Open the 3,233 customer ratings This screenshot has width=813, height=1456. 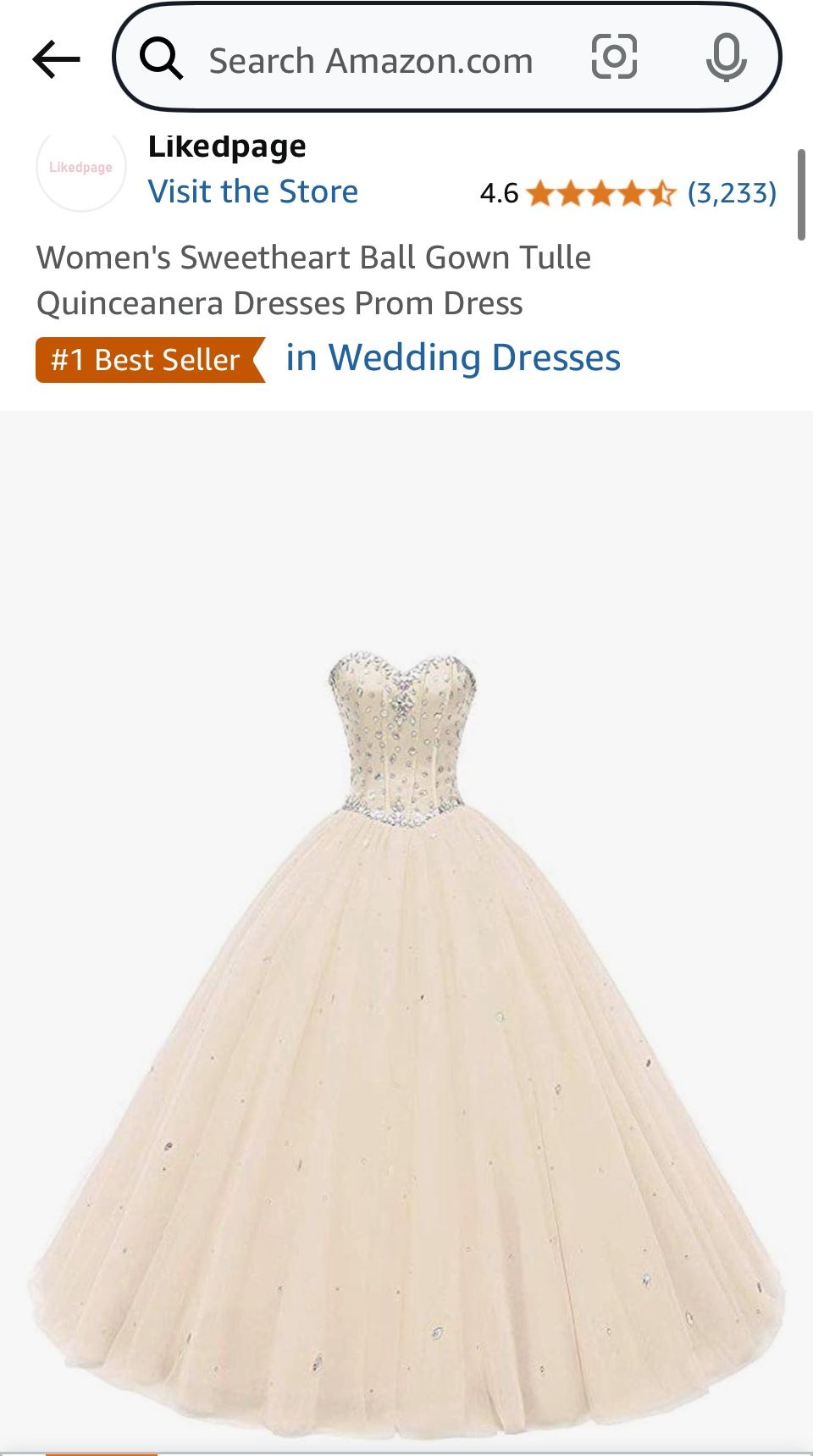pos(732,193)
